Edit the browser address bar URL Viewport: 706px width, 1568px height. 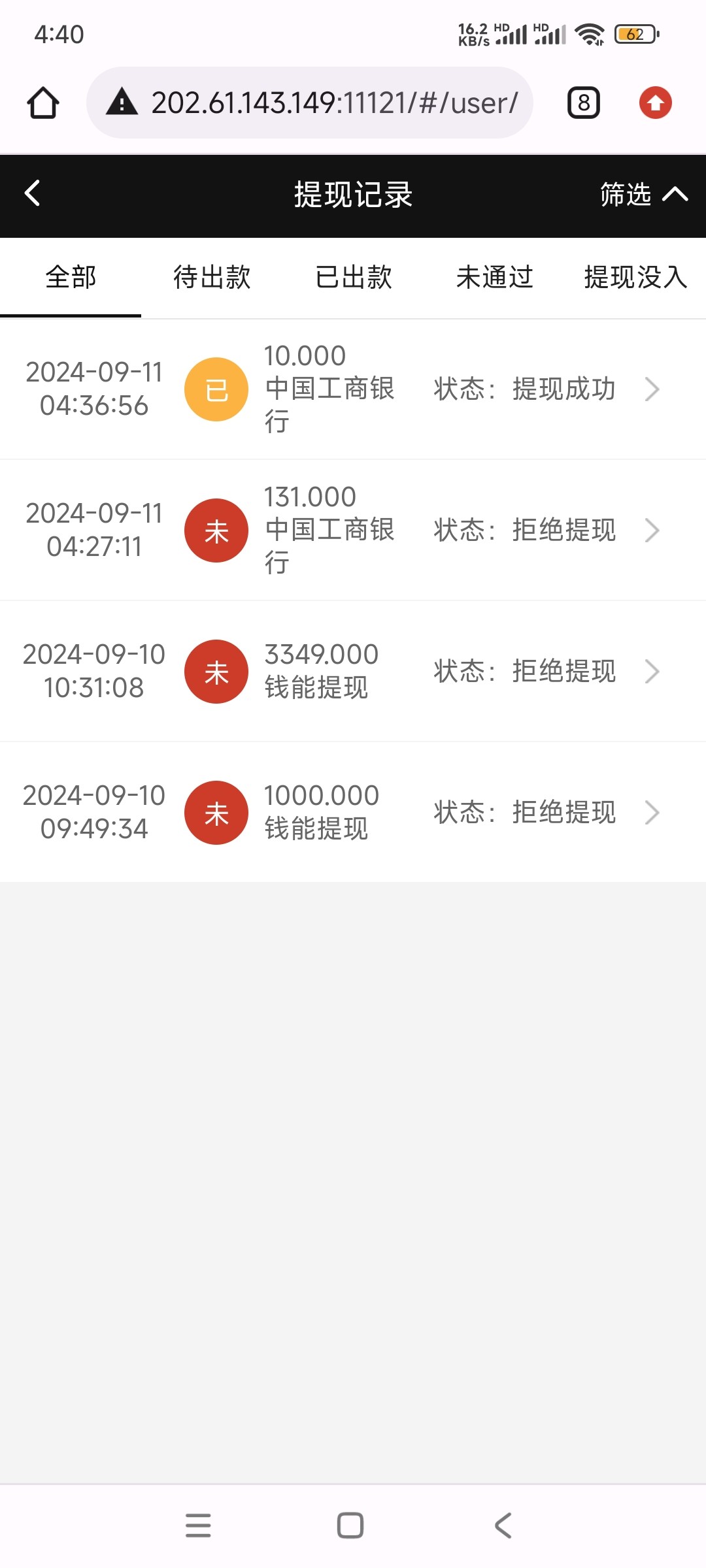tap(333, 103)
